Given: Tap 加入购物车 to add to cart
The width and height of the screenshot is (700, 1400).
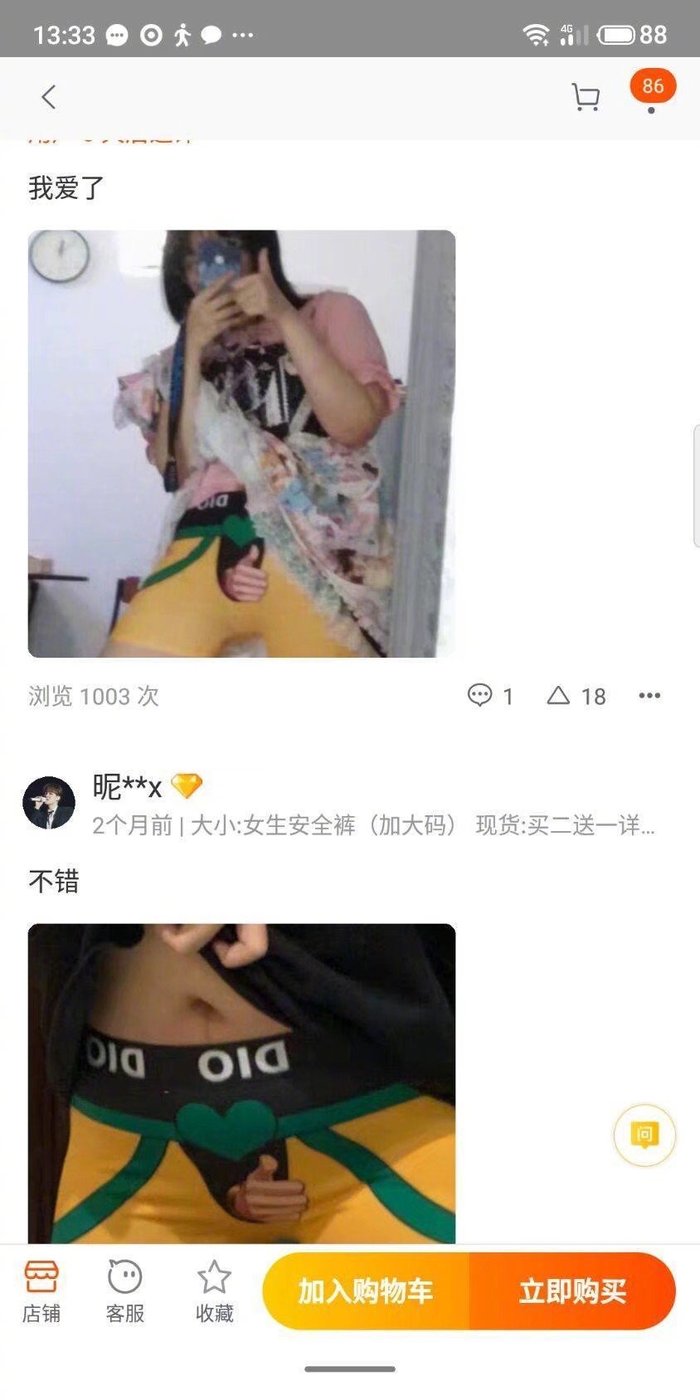Looking at the screenshot, I should (x=366, y=1291).
